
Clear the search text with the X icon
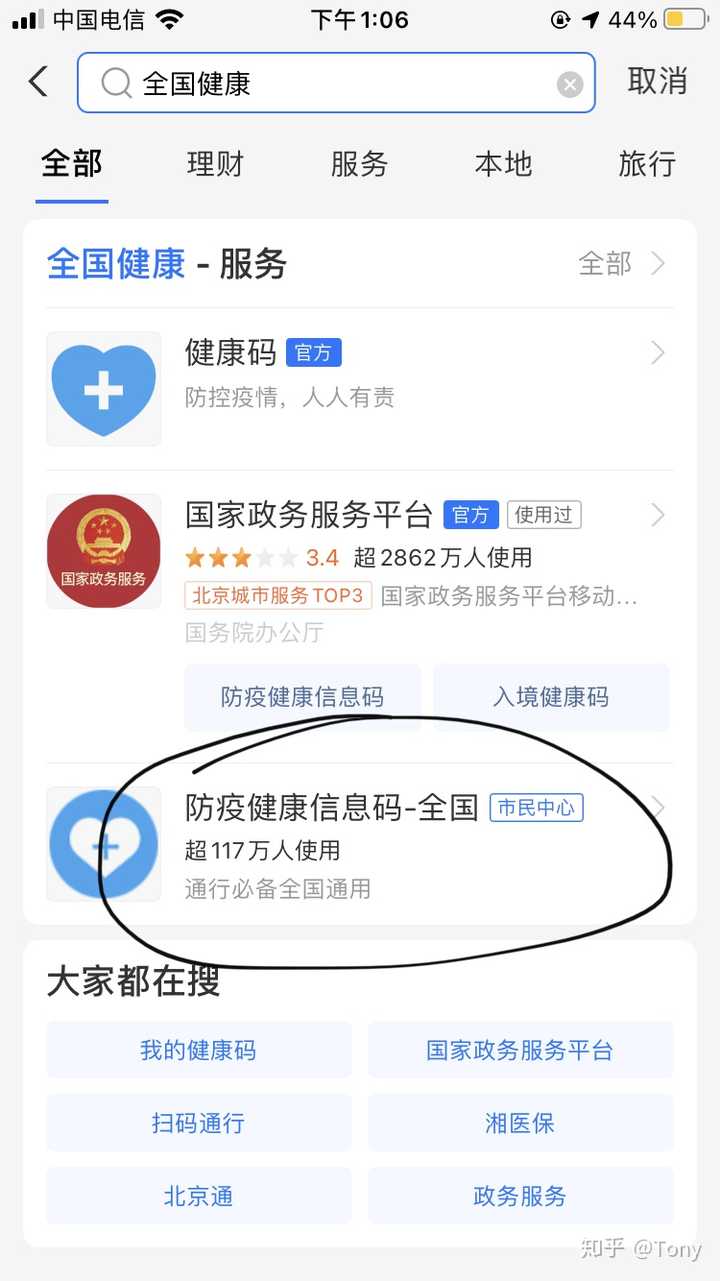(x=569, y=84)
